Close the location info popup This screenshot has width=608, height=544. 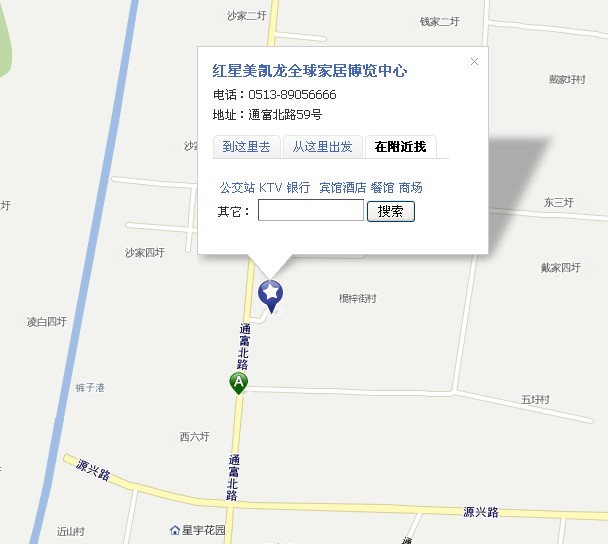474,62
